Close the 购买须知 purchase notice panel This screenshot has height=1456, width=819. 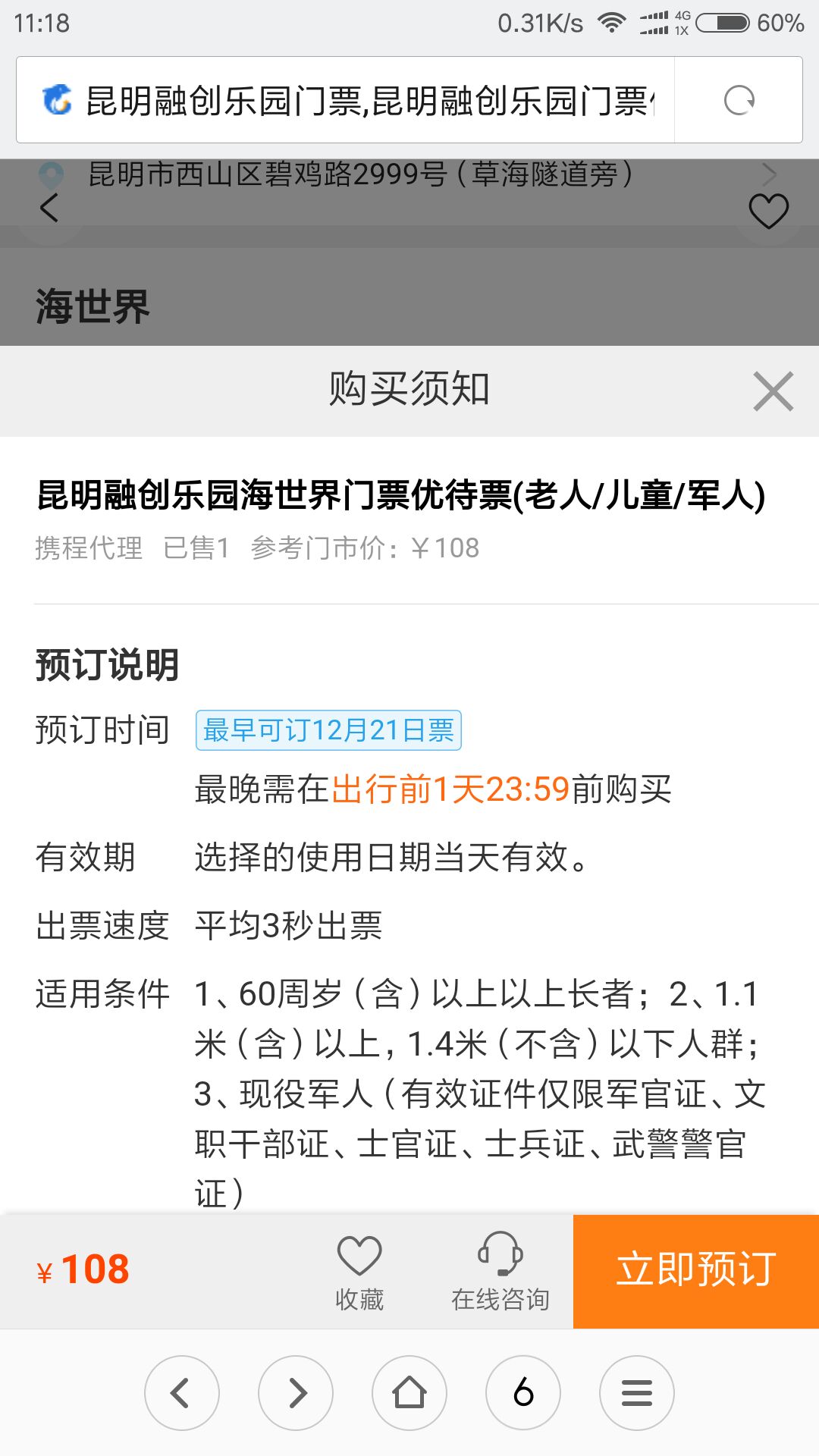[773, 391]
